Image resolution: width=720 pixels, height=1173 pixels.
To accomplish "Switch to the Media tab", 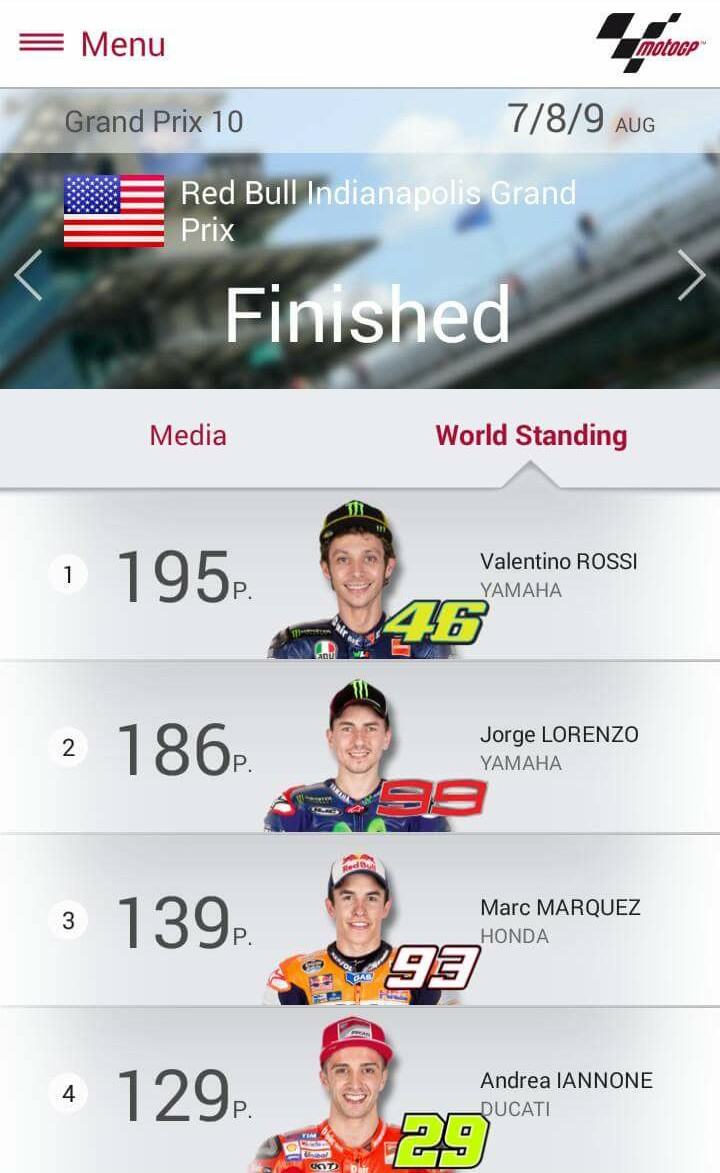I will click(188, 436).
